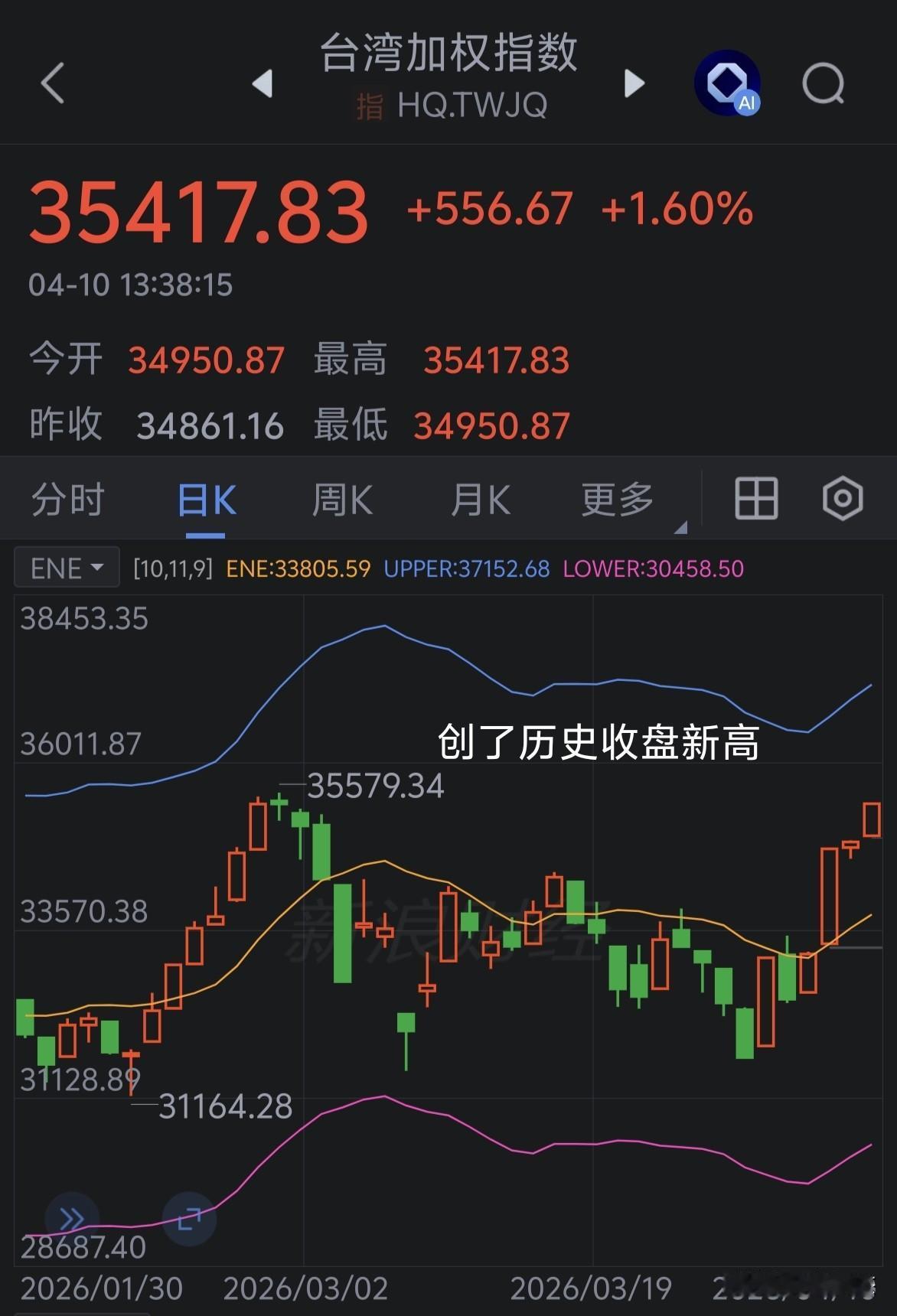Viewport: 897px width, 1316px height.
Task: Open chart settings via the hexagon gear icon
Action: click(x=840, y=498)
